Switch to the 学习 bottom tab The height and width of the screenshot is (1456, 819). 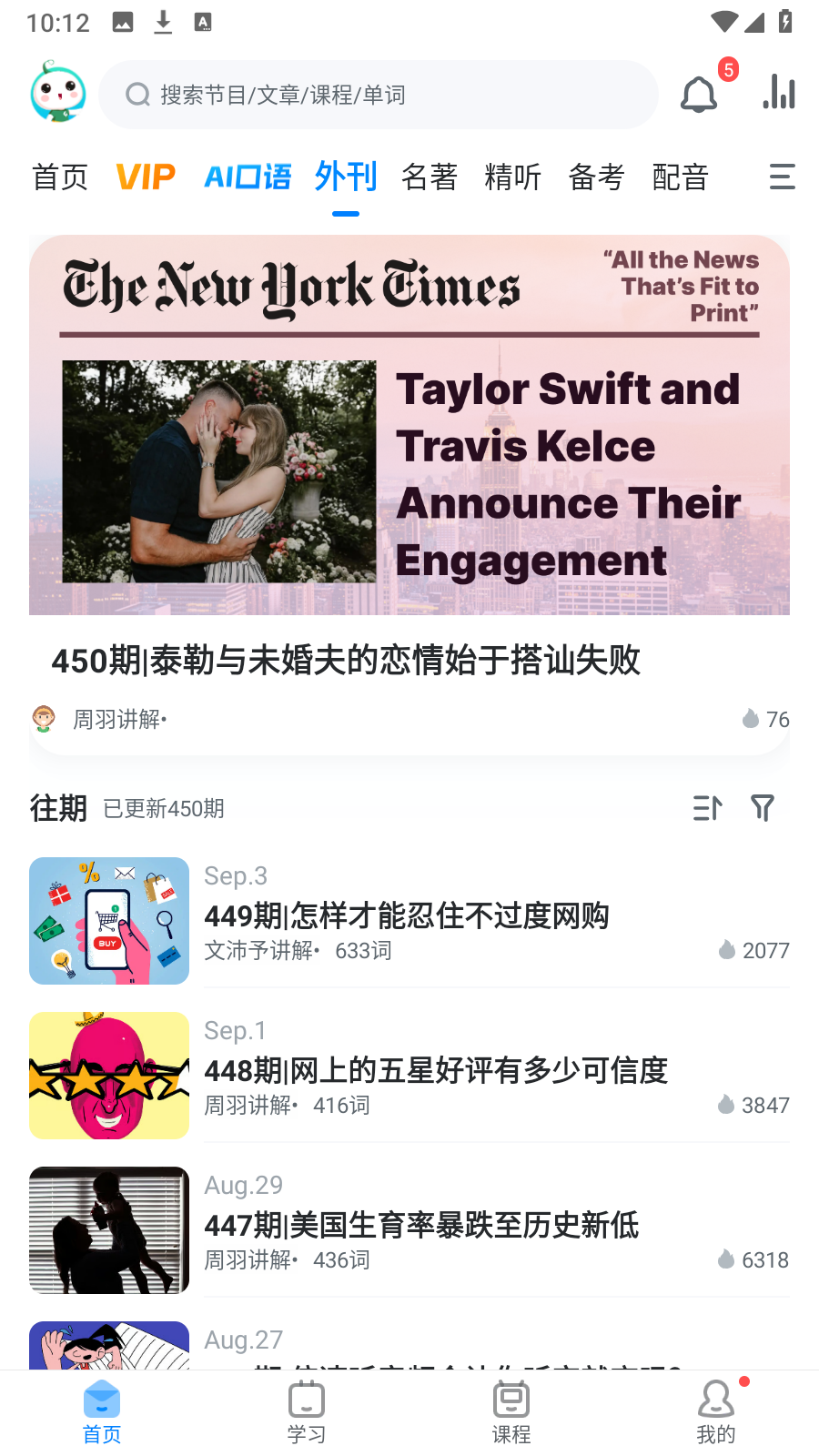[x=307, y=1411]
